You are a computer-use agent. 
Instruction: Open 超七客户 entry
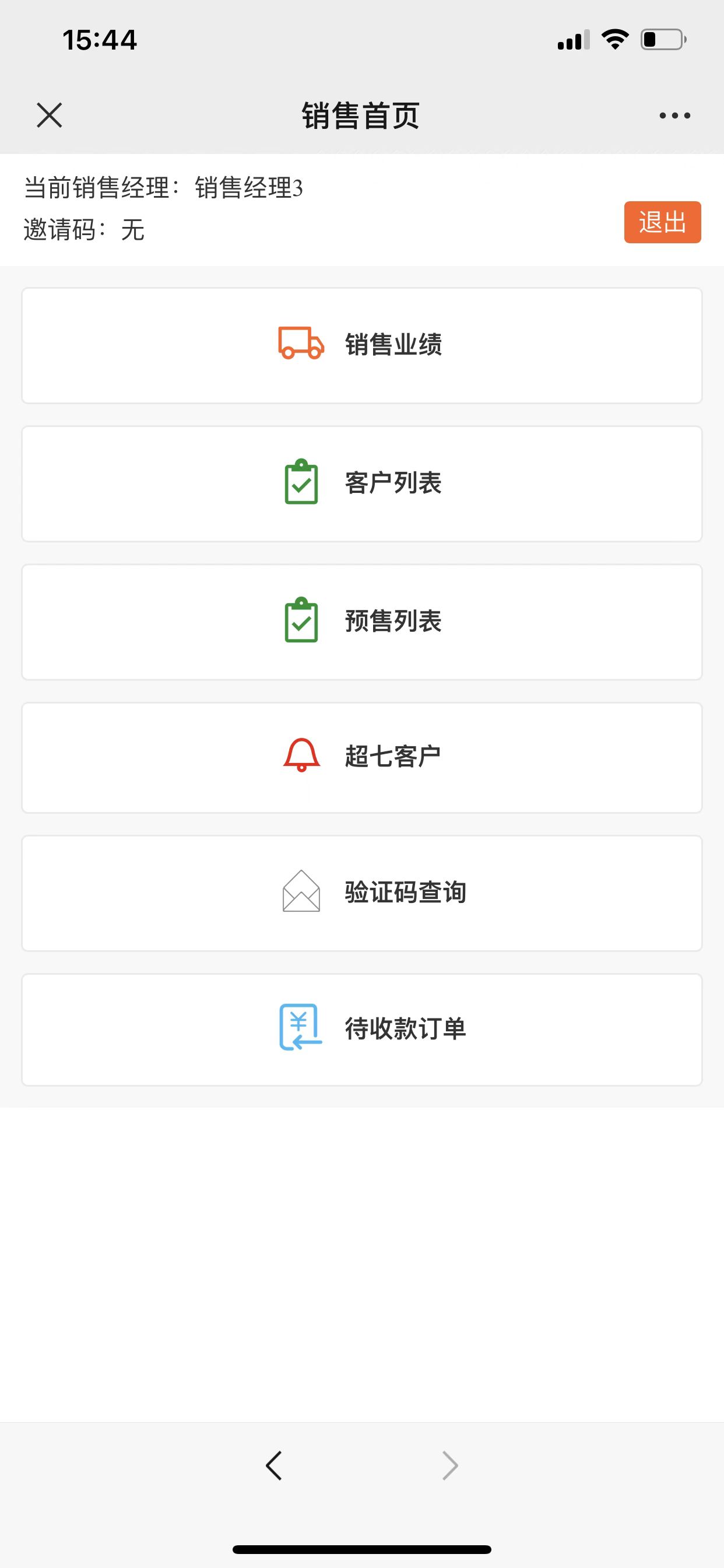pyautogui.click(x=362, y=757)
